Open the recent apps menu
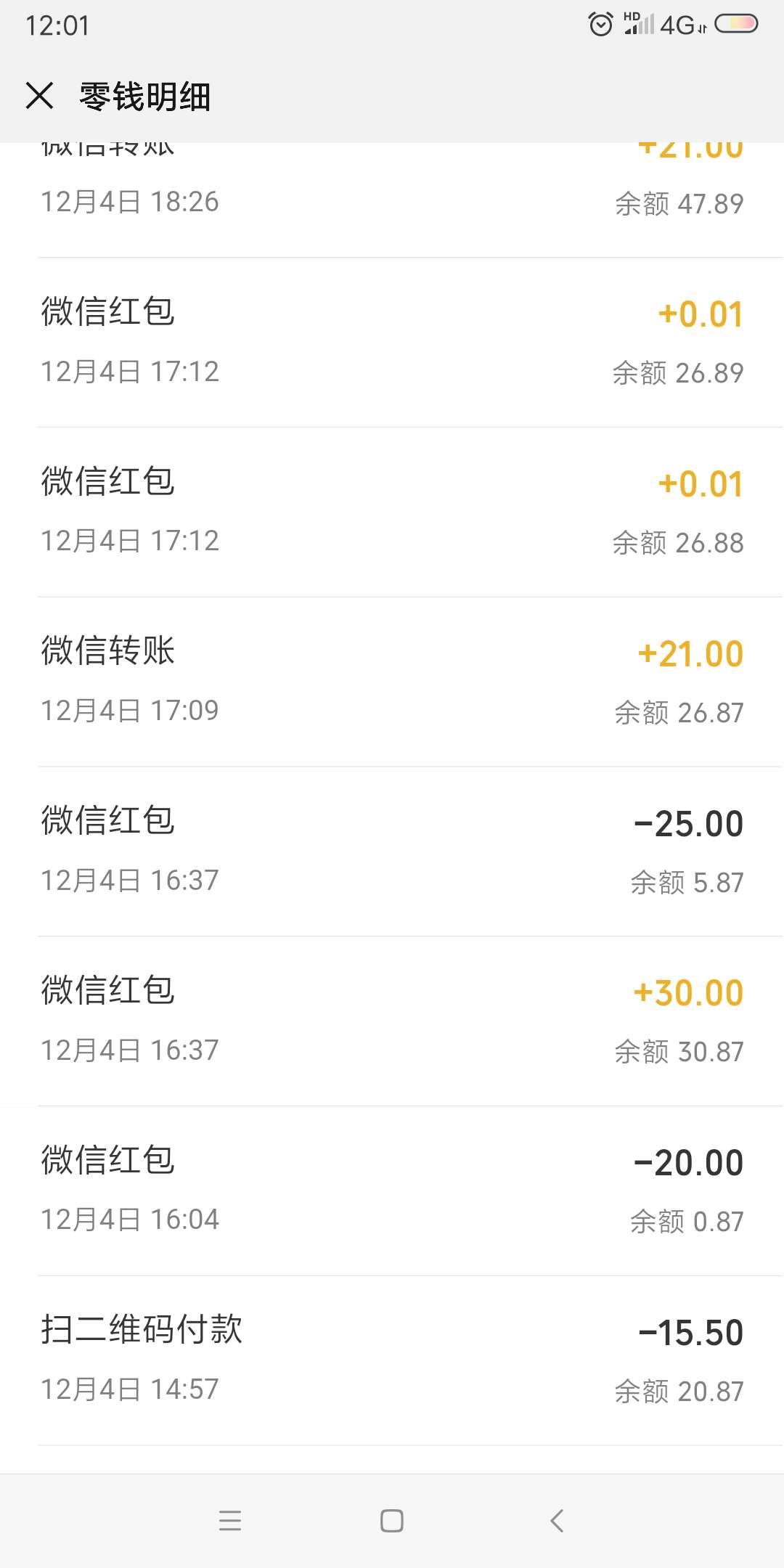Image resolution: width=784 pixels, height=1568 pixels. [230, 1520]
